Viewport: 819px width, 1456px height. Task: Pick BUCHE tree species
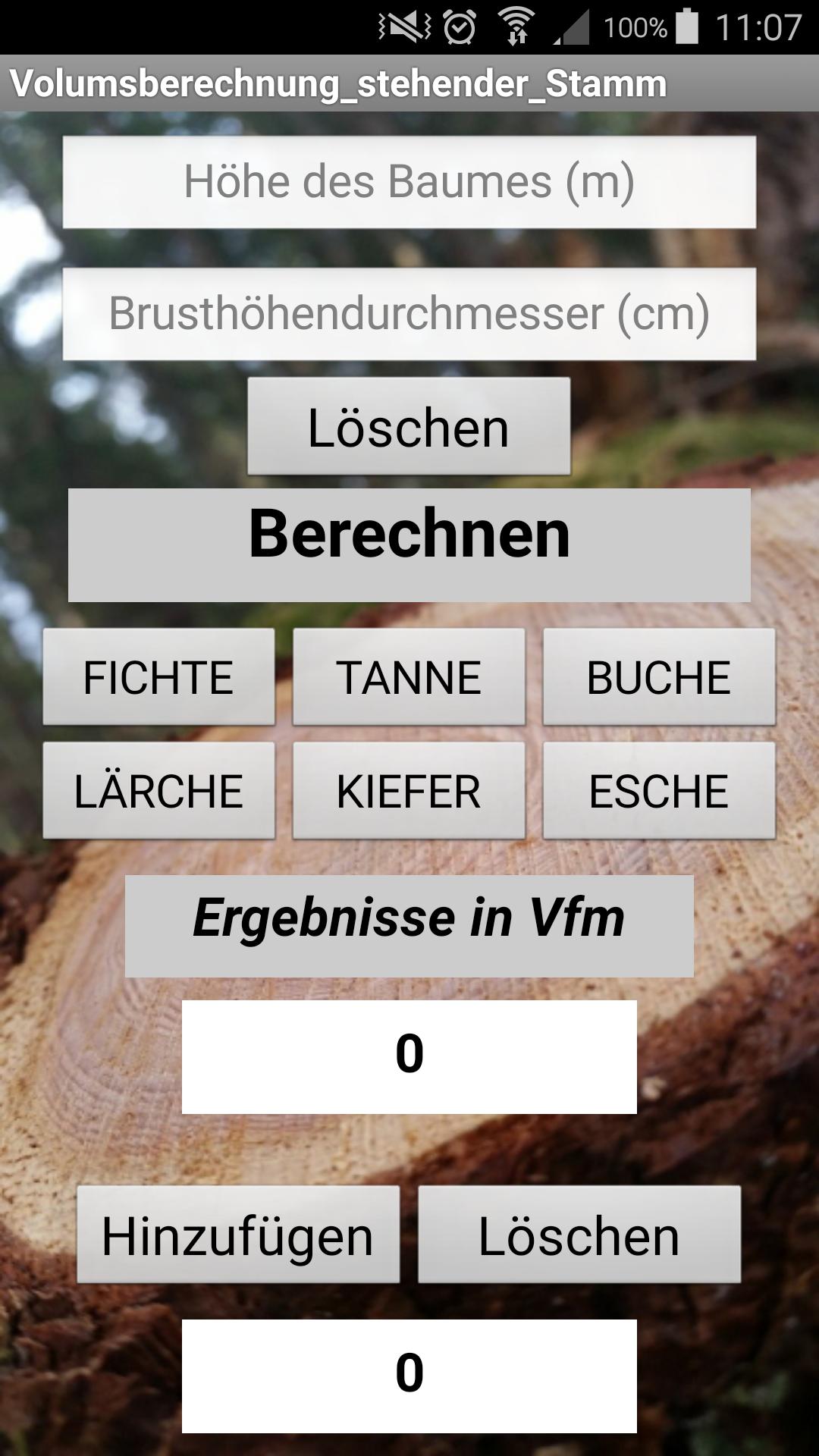click(x=658, y=676)
